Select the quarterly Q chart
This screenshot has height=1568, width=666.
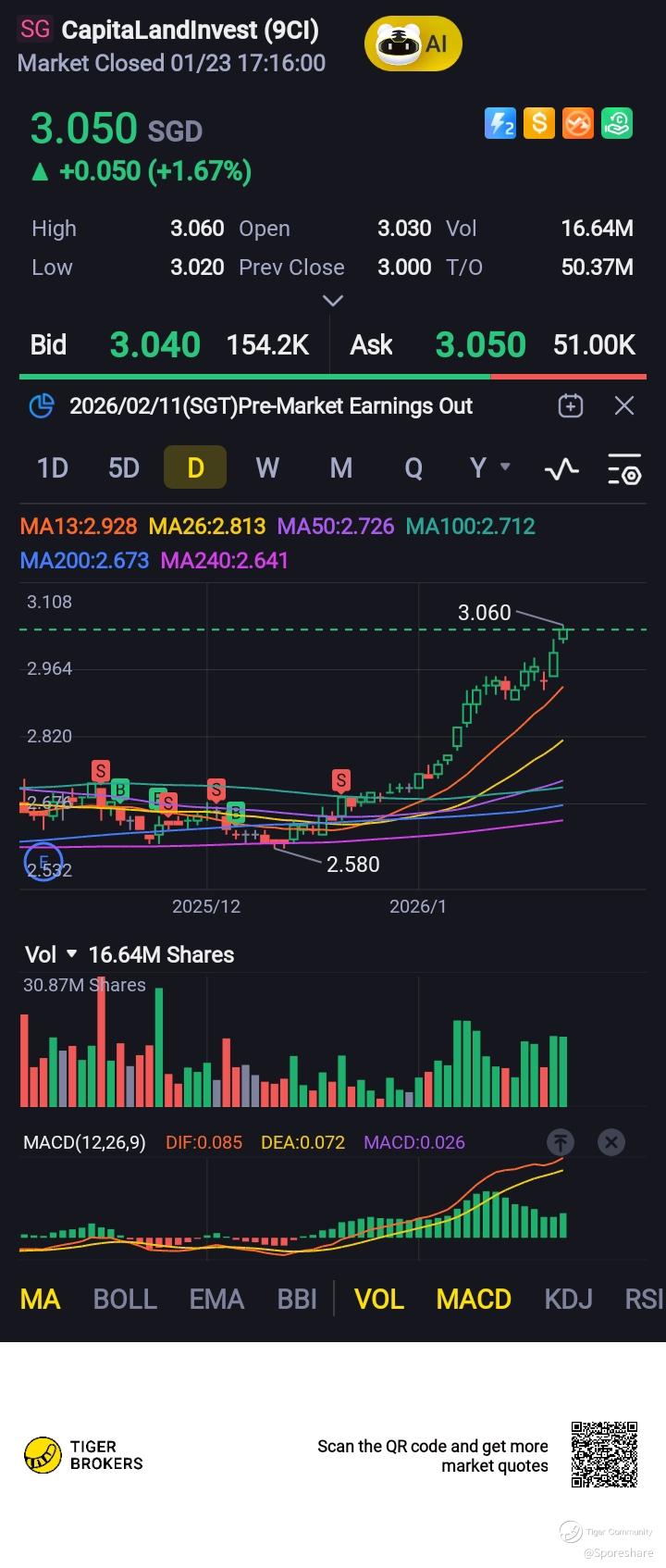click(x=413, y=467)
